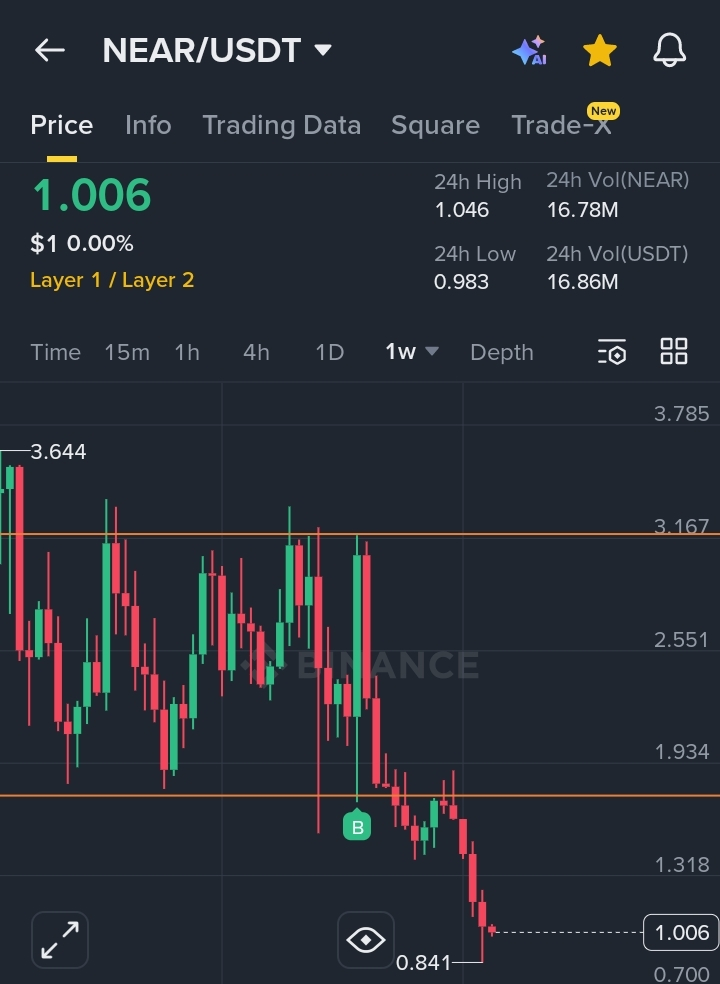
Task: Select the Time chart view
Action: [55, 352]
